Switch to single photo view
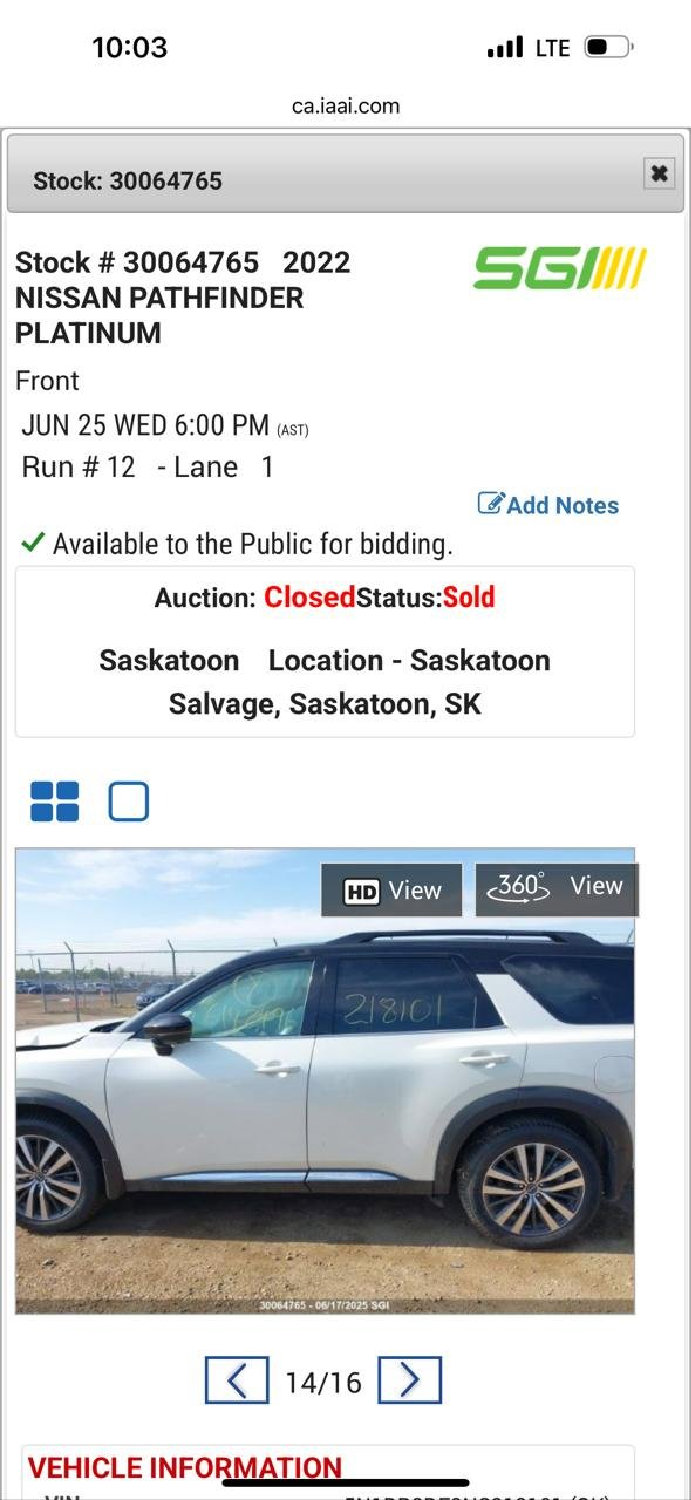The image size is (691, 1500). [x=128, y=801]
